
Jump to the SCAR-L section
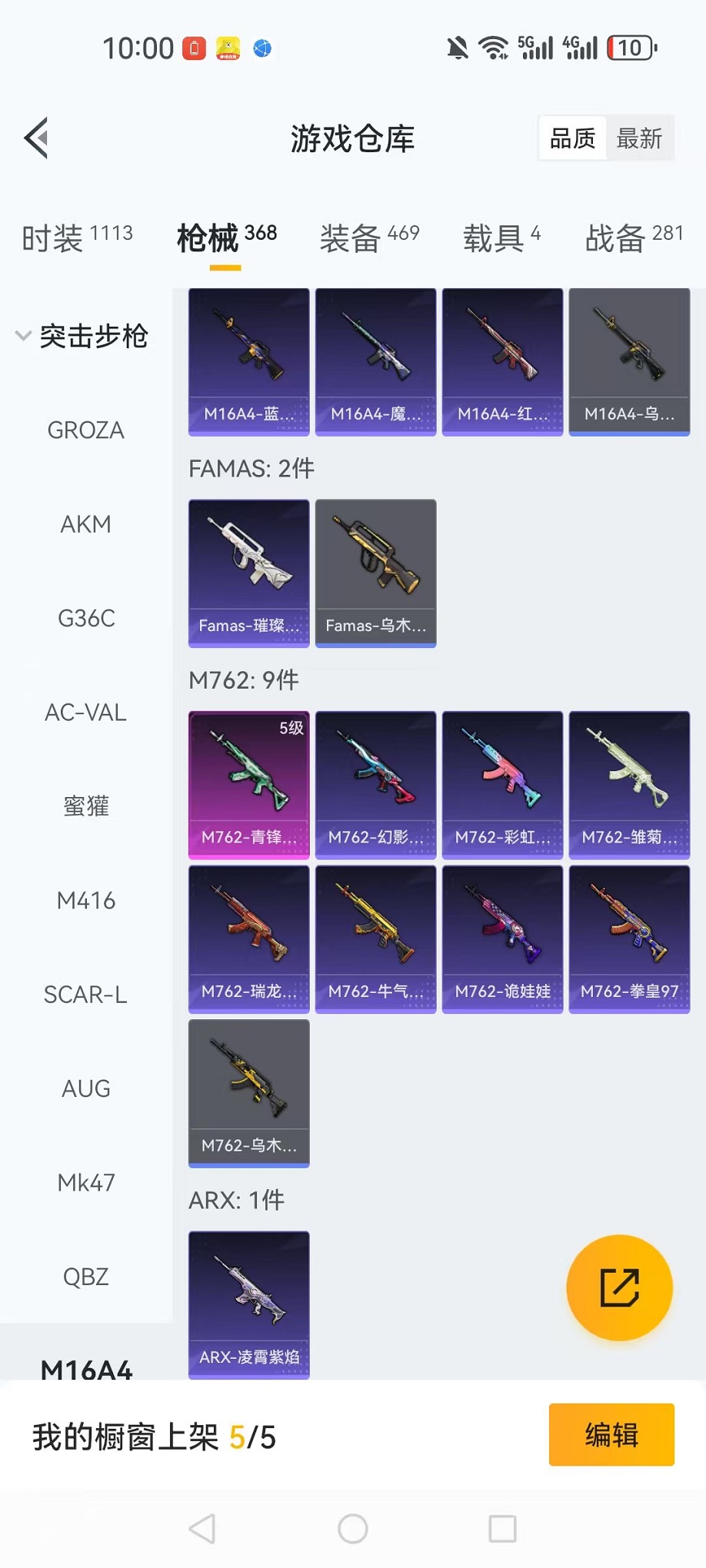[x=85, y=995]
